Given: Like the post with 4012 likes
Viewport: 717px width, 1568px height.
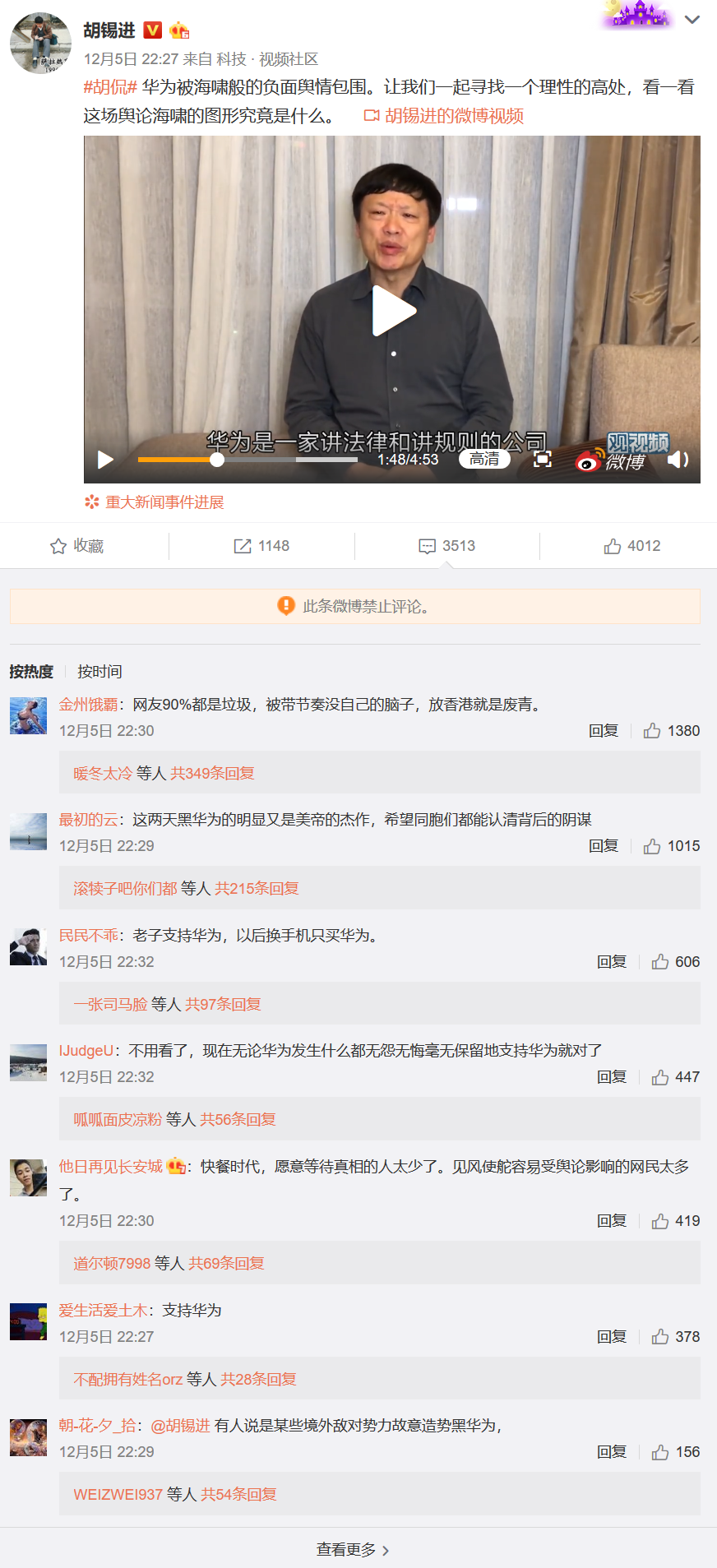Looking at the screenshot, I should coord(632,546).
